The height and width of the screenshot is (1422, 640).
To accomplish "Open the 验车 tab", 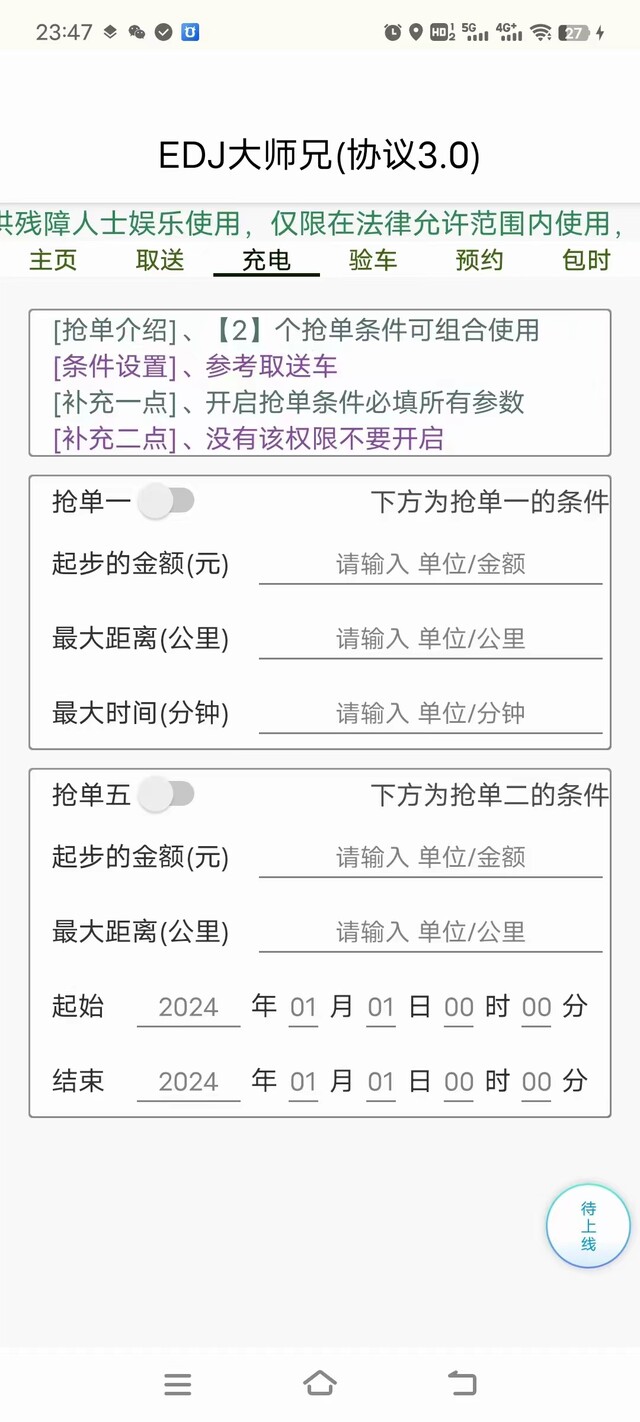I will [373, 260].
